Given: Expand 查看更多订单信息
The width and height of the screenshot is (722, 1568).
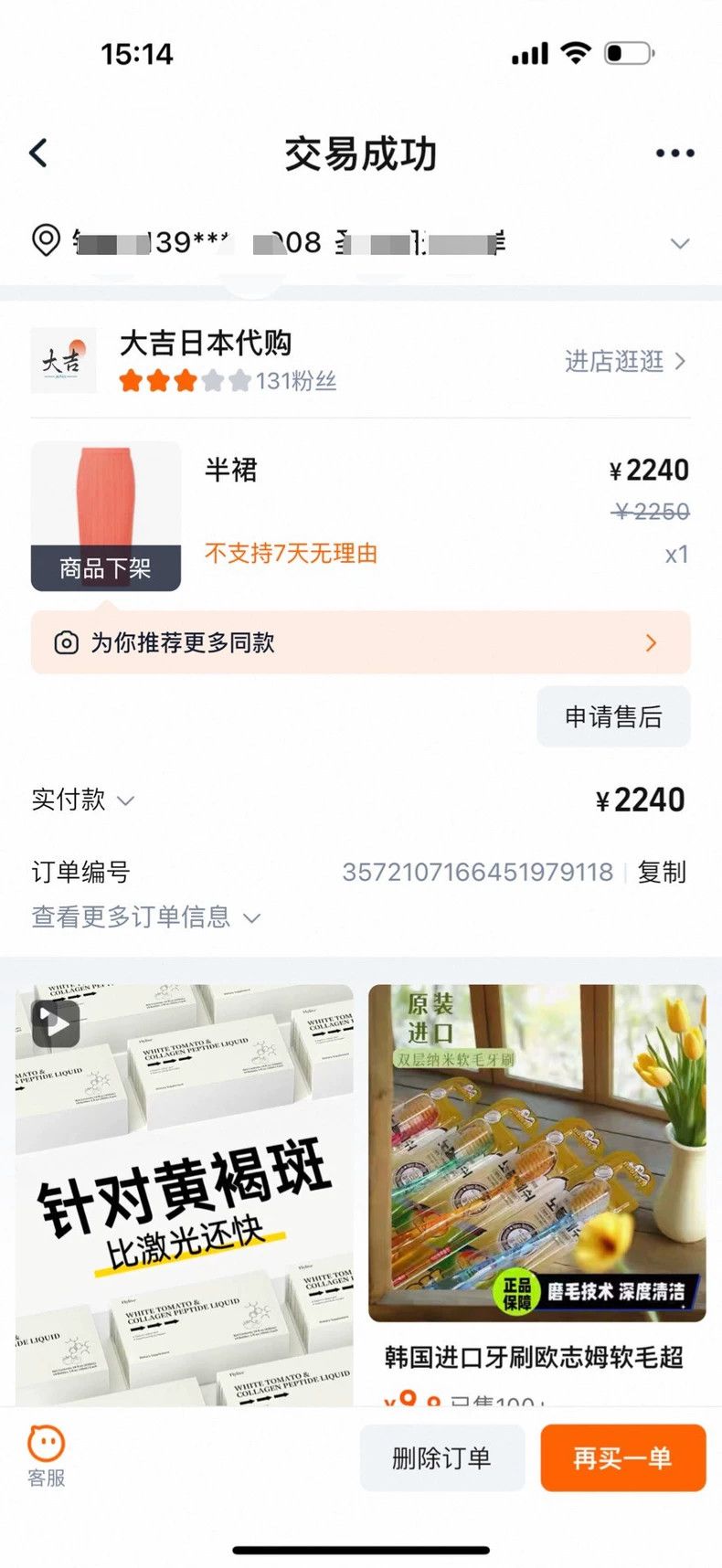Looking at the screenshot, I should [x=146, y=916].
